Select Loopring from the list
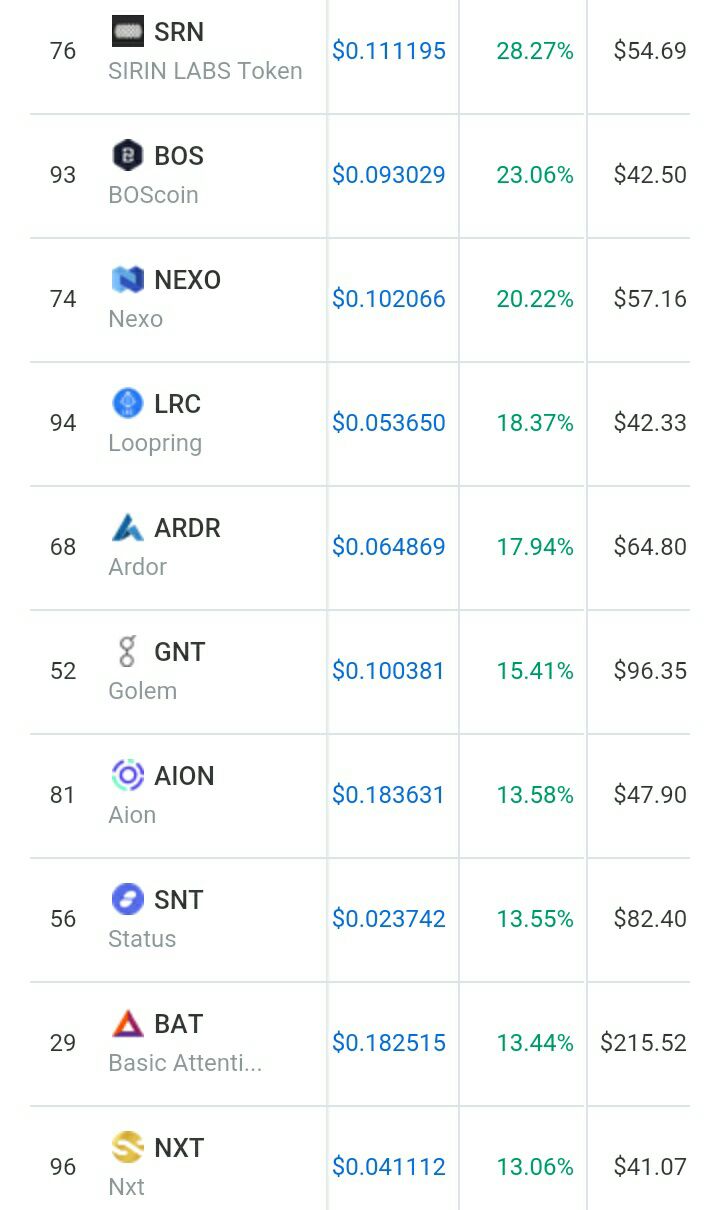The image size is (720, 1210). click(177, 404)
